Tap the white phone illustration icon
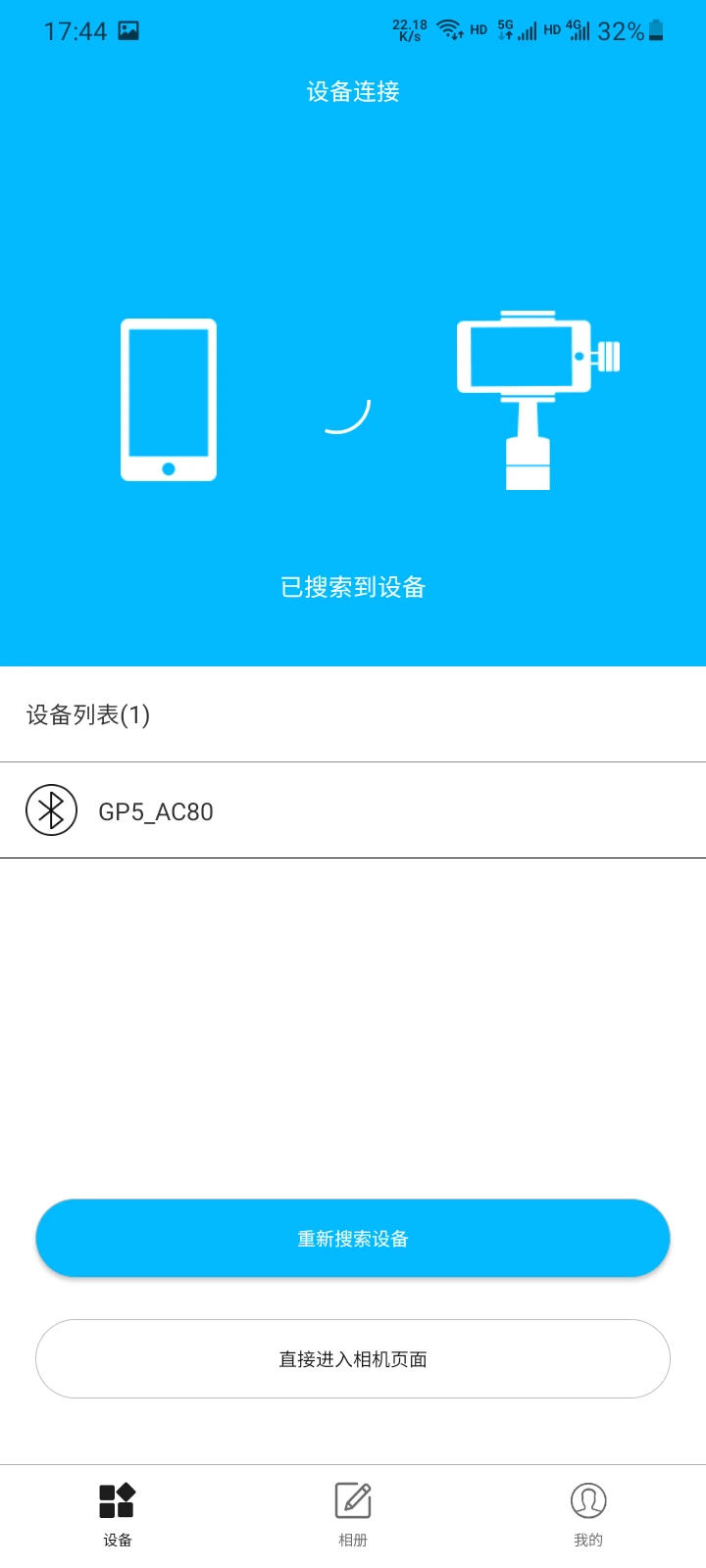 [x=169, y=398]
